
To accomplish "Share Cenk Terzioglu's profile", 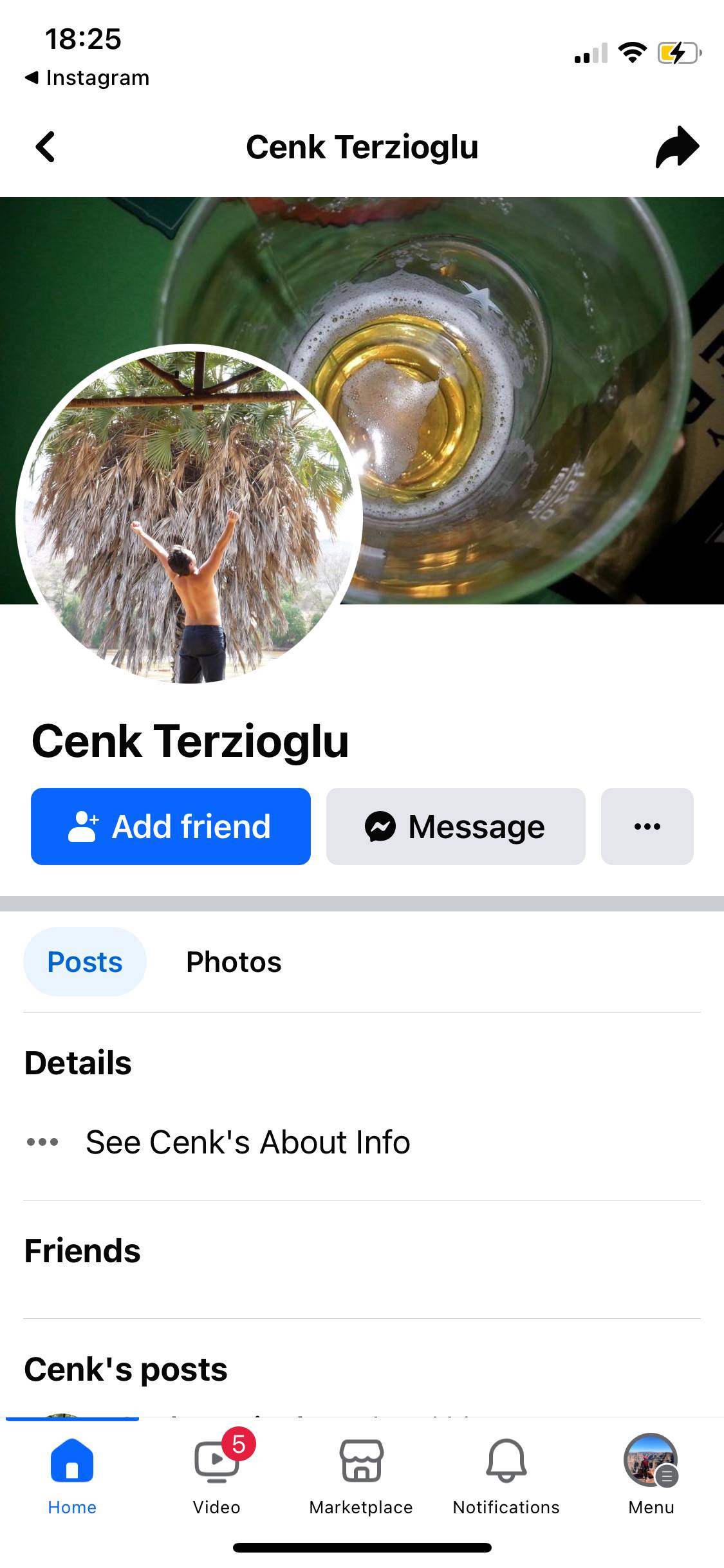I will pyautogui.click(x=677, y=147).
